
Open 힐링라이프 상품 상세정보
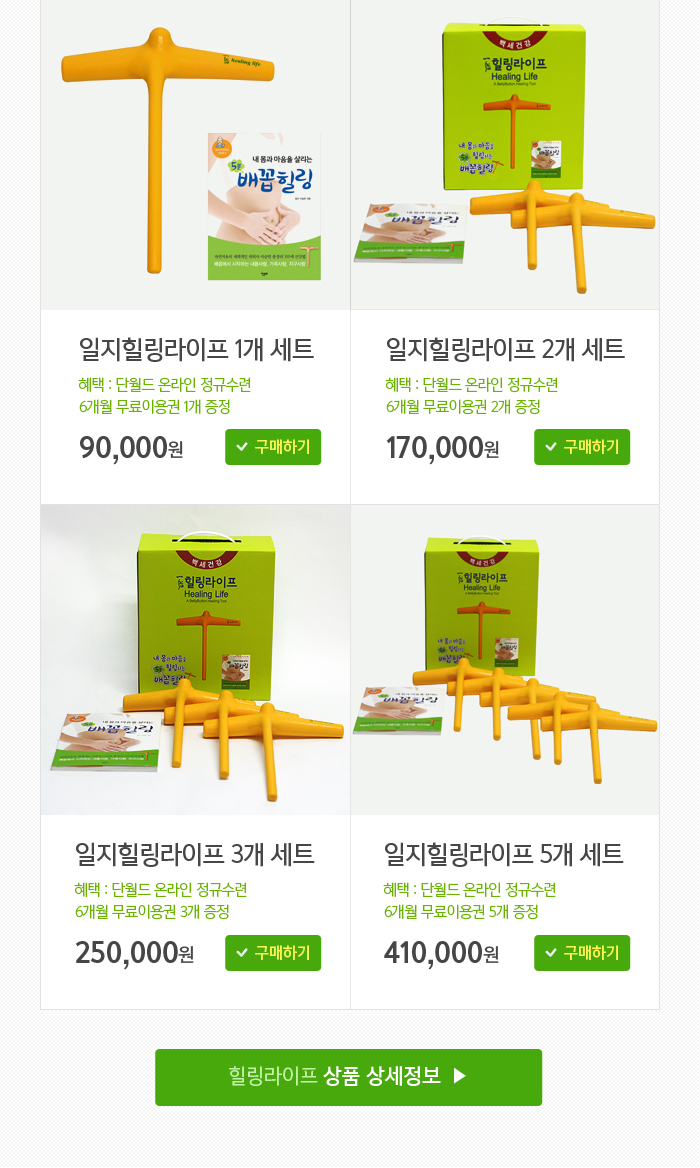(348, 1077)
